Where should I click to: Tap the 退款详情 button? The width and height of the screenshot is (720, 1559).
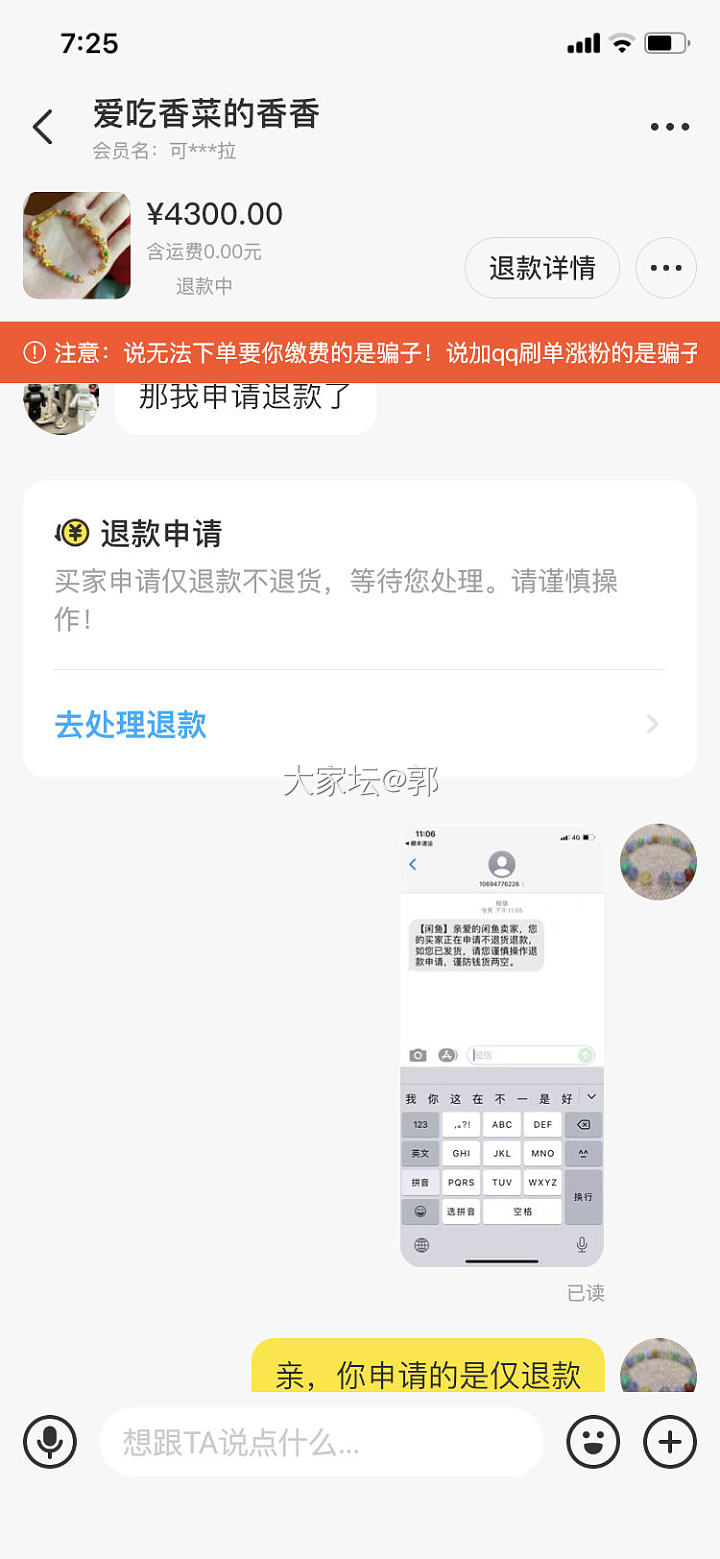542,268
